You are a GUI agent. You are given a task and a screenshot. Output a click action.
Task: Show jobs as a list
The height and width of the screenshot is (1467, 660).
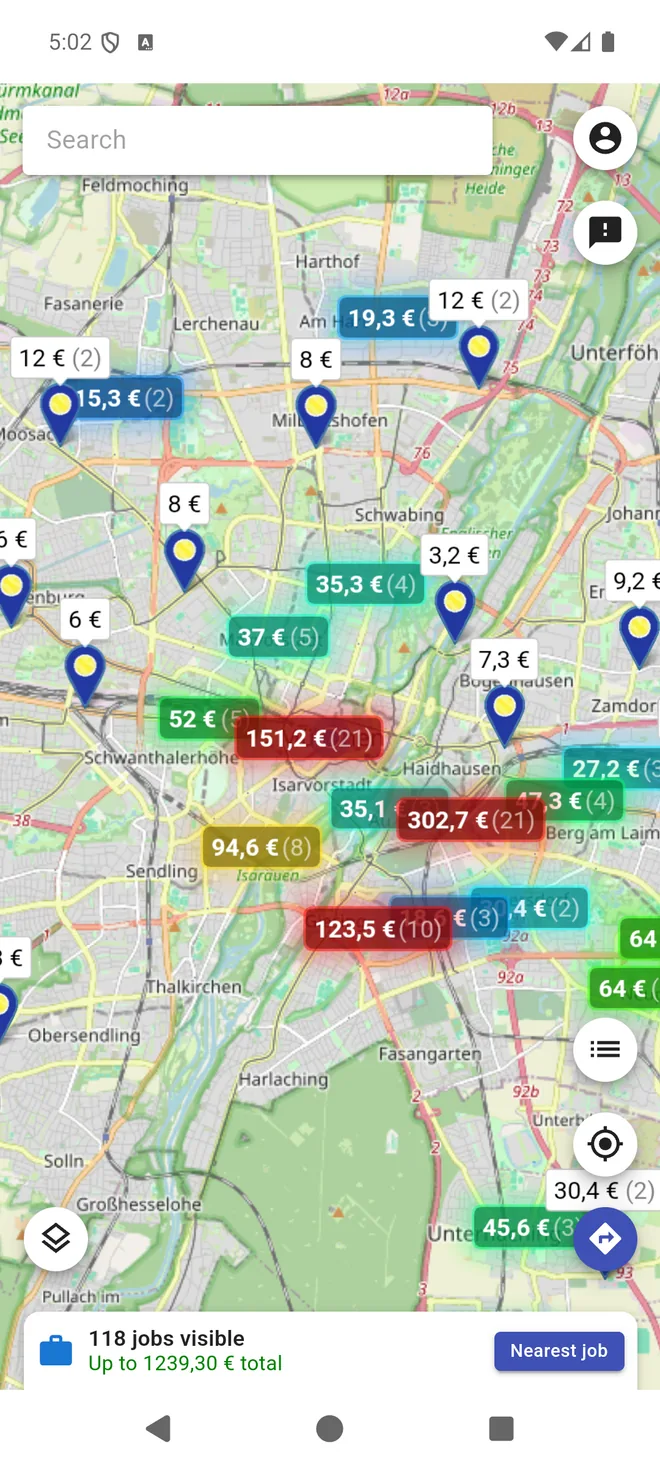click(605, 1049)
